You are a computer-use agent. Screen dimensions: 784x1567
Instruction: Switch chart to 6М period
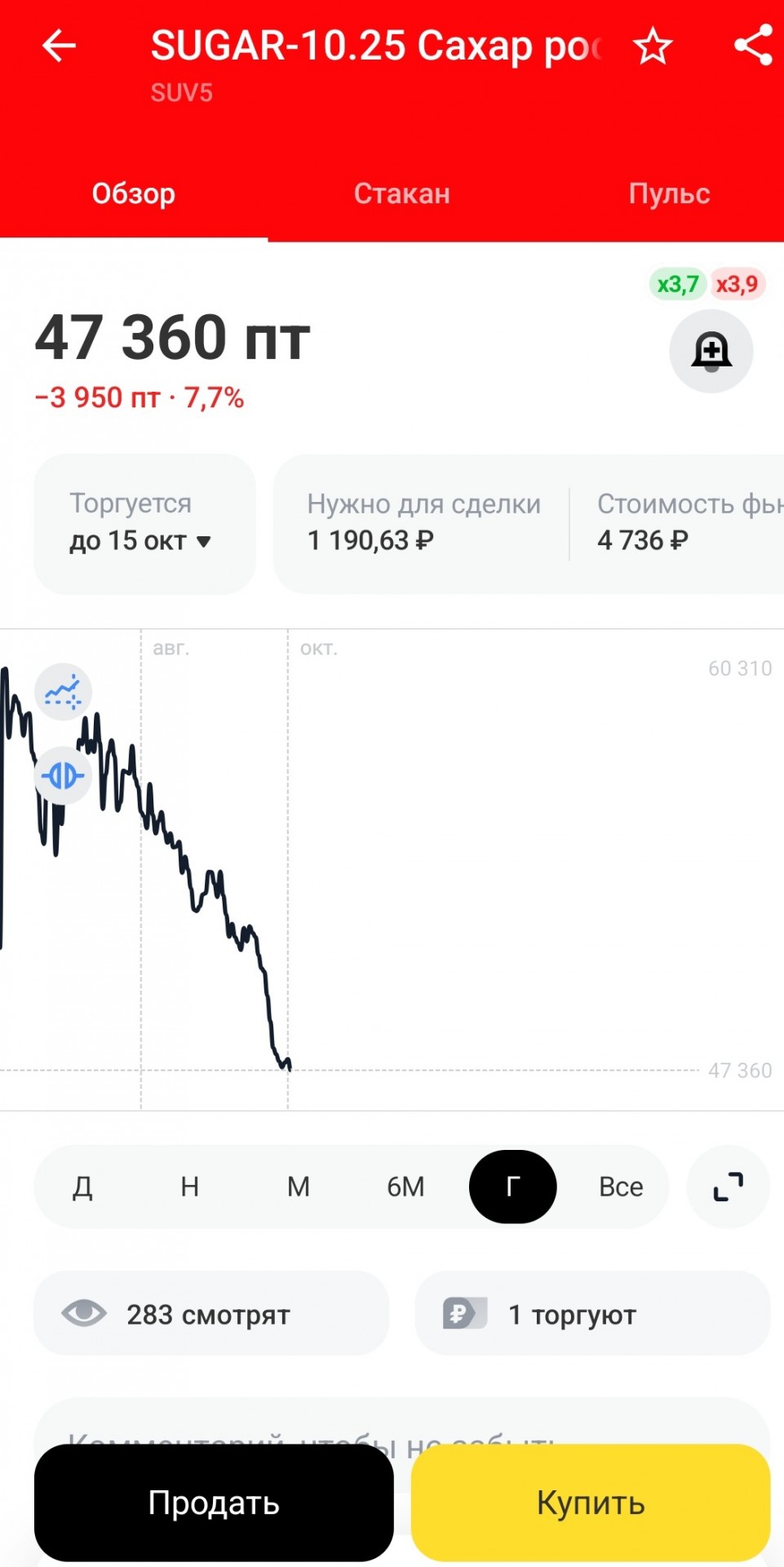click(x=405, y=1187)
